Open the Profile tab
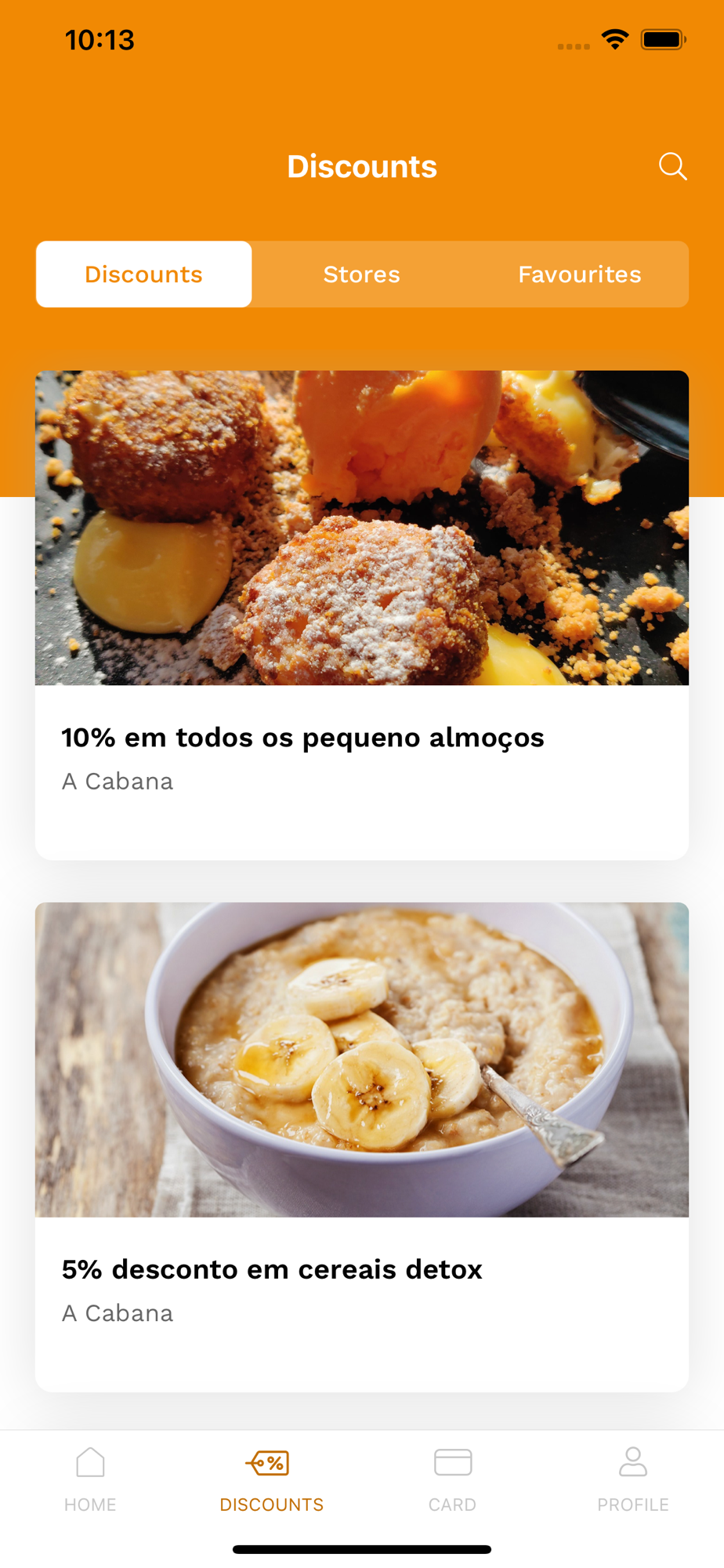Viewport: 724px width, 1568px height. pyautogui.click(x=633, y=1479)
